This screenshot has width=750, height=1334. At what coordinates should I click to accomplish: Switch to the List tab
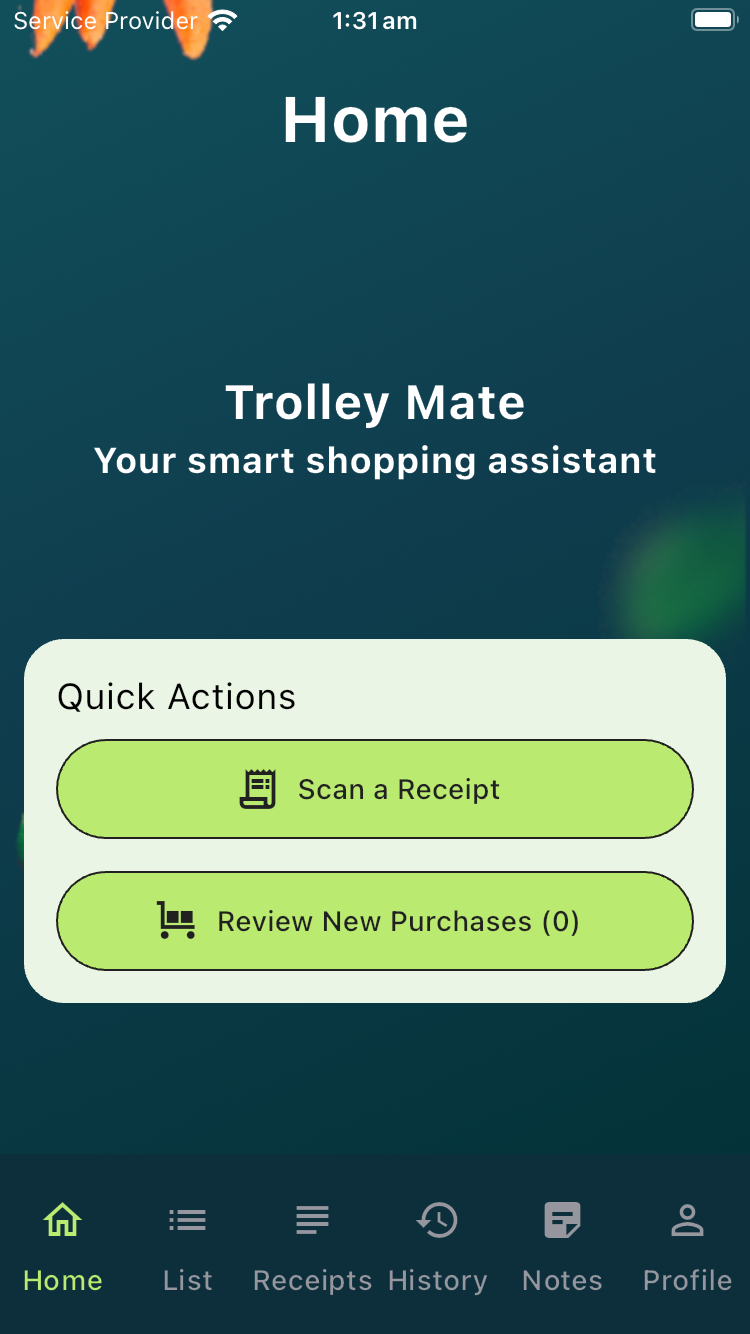187,1245
